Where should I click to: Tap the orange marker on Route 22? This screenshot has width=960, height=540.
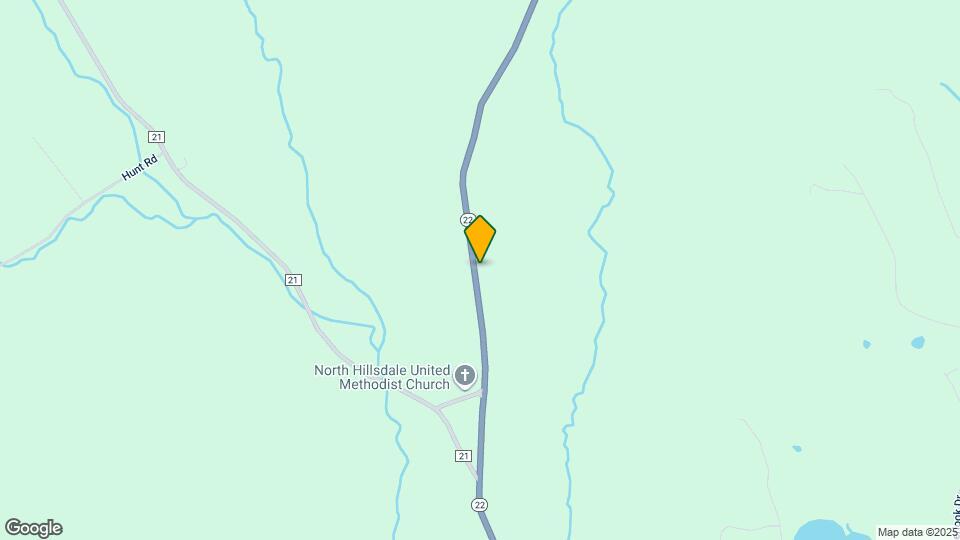480,238
